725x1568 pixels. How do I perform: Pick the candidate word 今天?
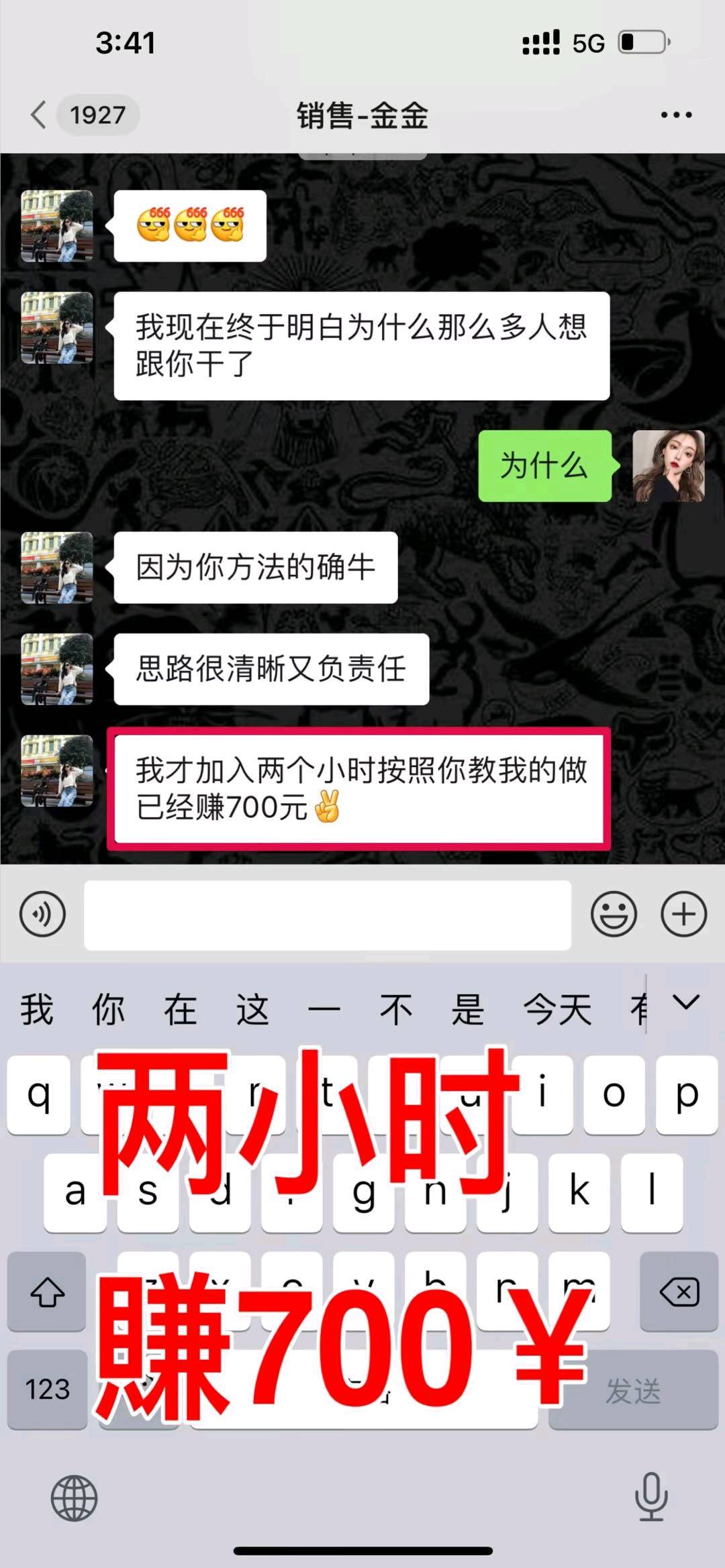coord(557,1009)
